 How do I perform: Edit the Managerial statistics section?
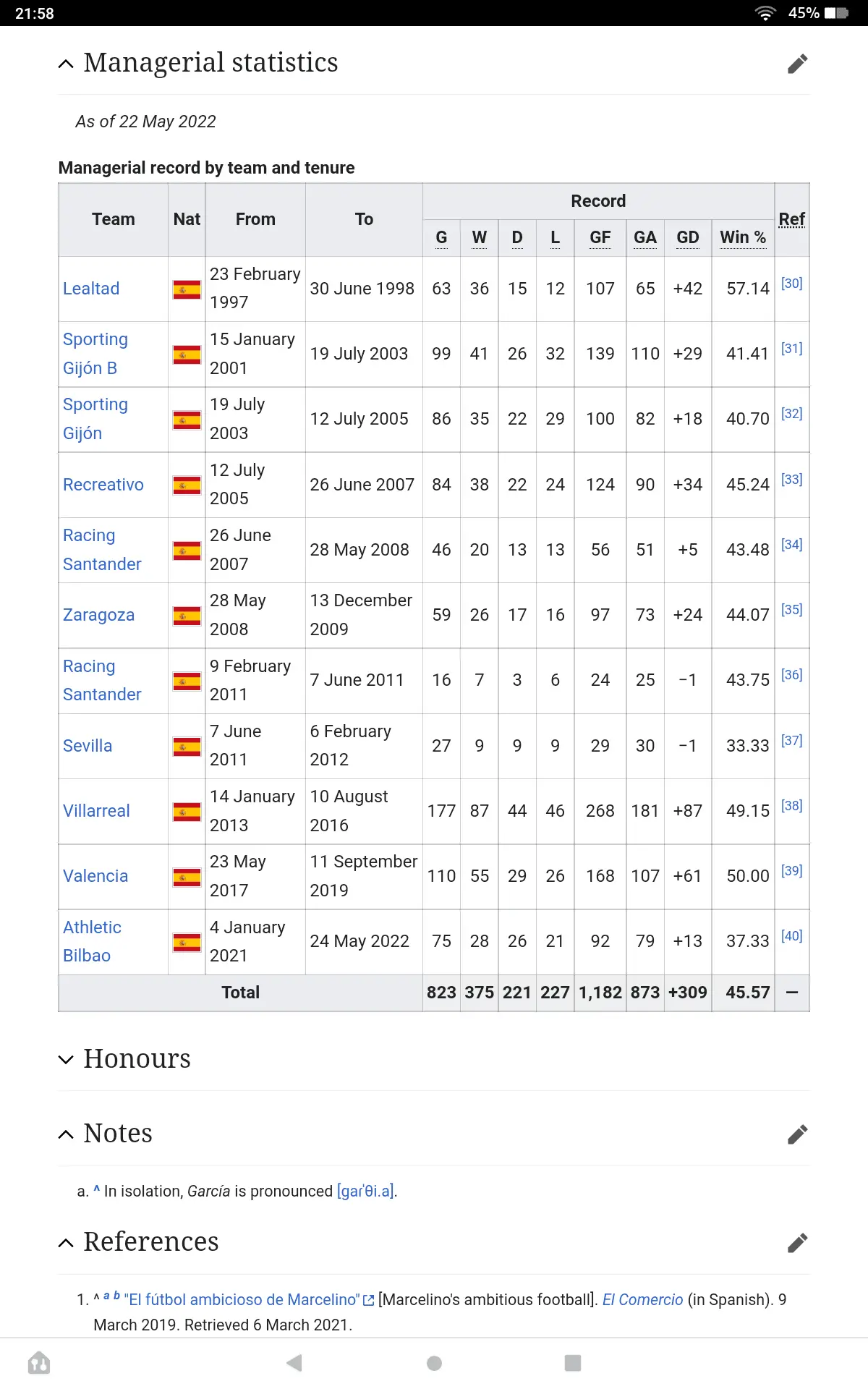click(797, 64)
